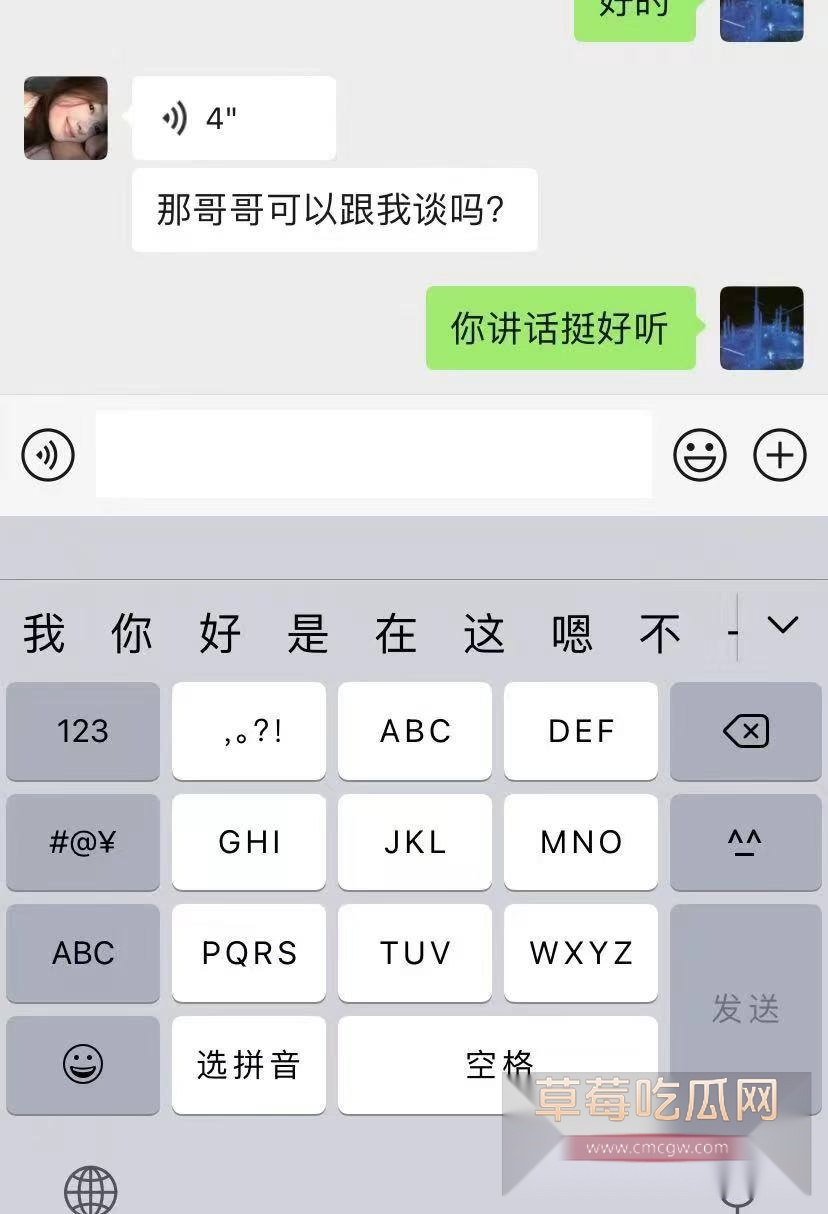Insert suggested word 我
The image size is (828, 1214).
(x=44, y=633)
